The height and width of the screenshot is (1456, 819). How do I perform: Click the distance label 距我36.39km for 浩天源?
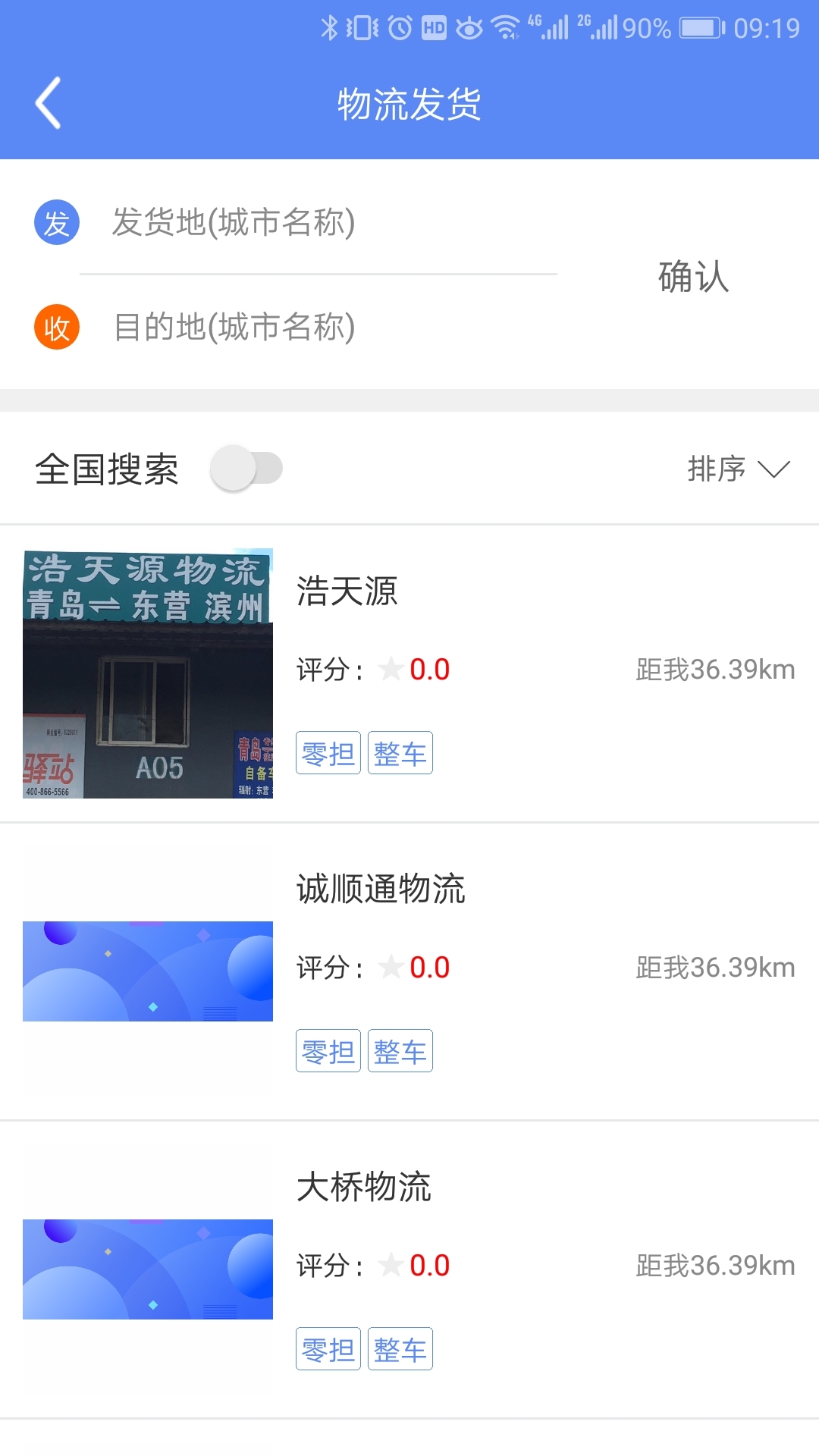coord(714,670)
